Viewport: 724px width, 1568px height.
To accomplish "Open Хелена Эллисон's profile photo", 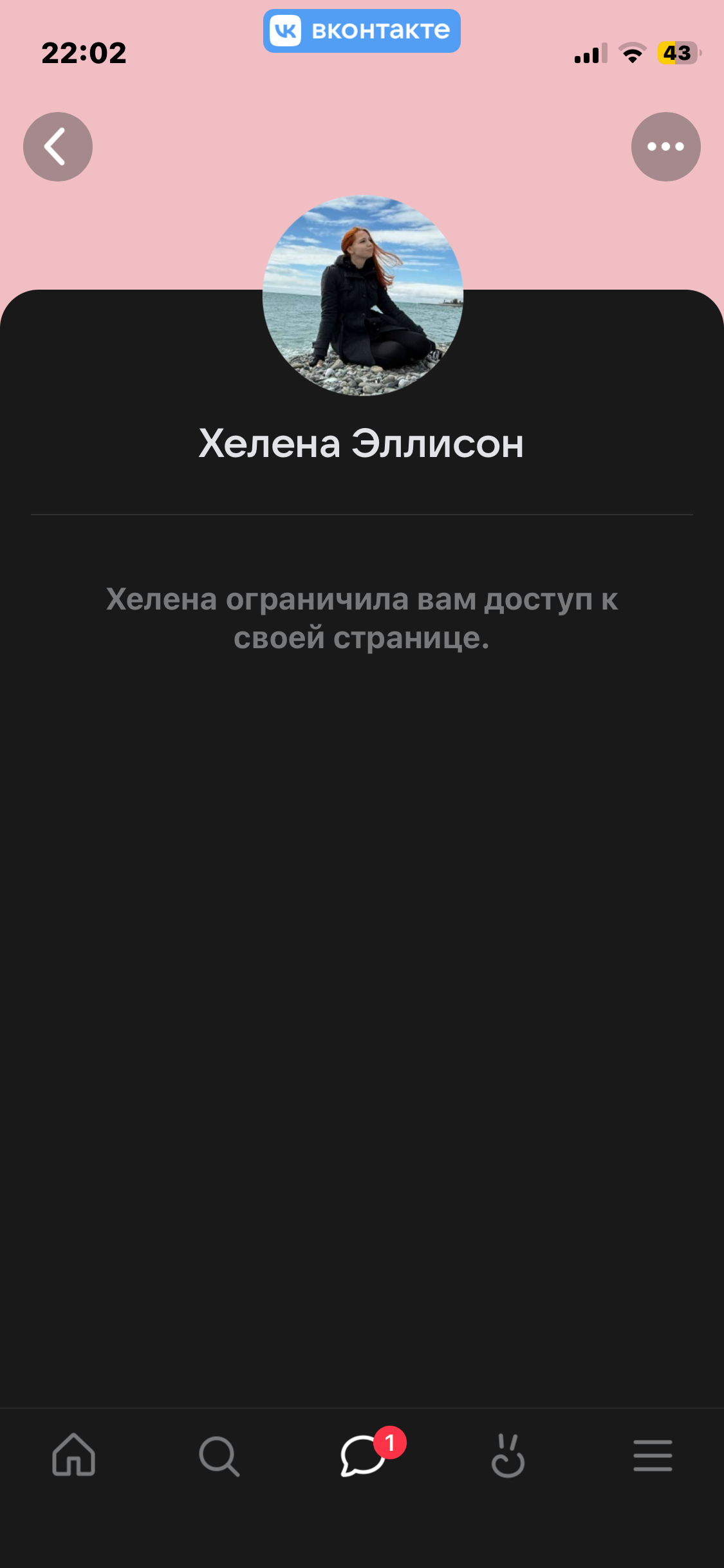I will (x=362, y=295).
